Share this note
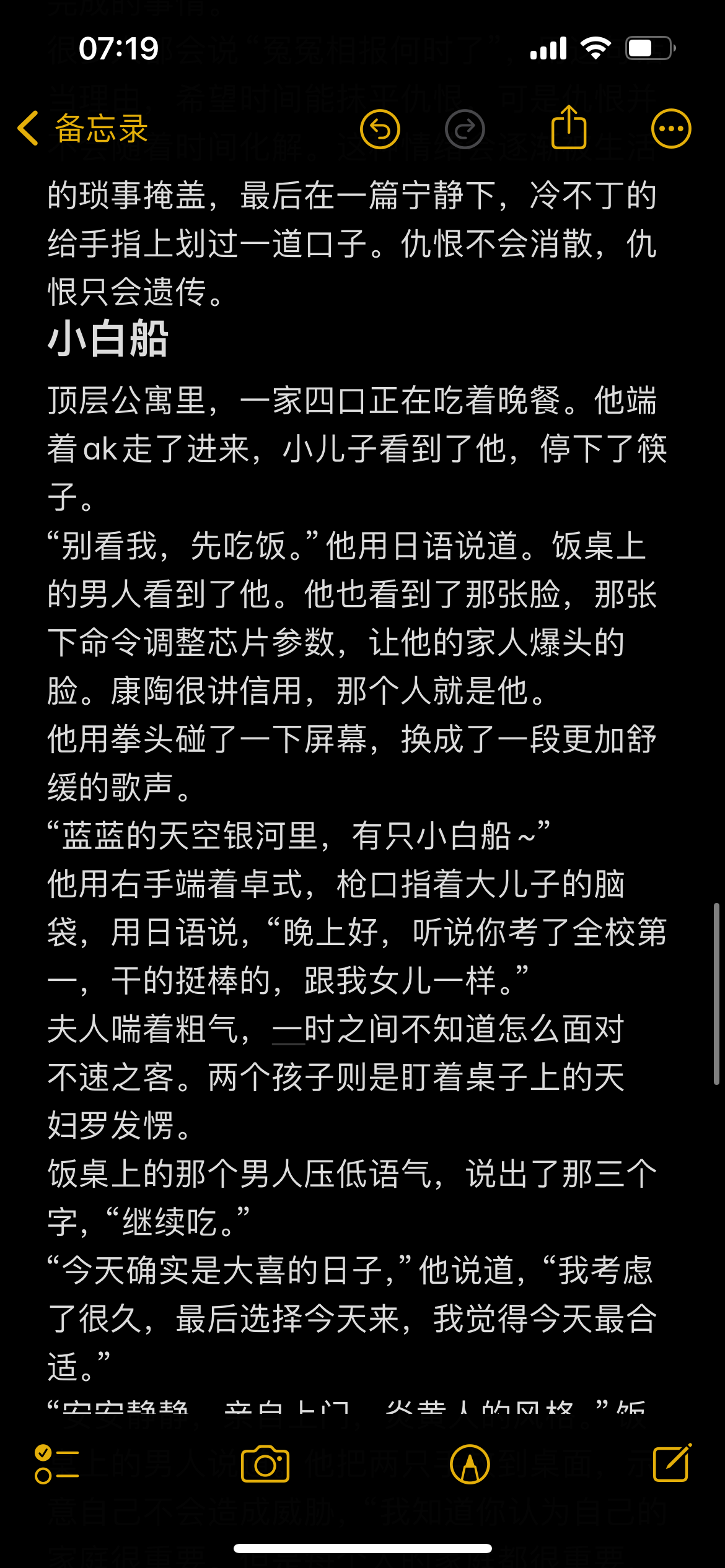This screenshot has height=1568, width=725. pos(568,128)
